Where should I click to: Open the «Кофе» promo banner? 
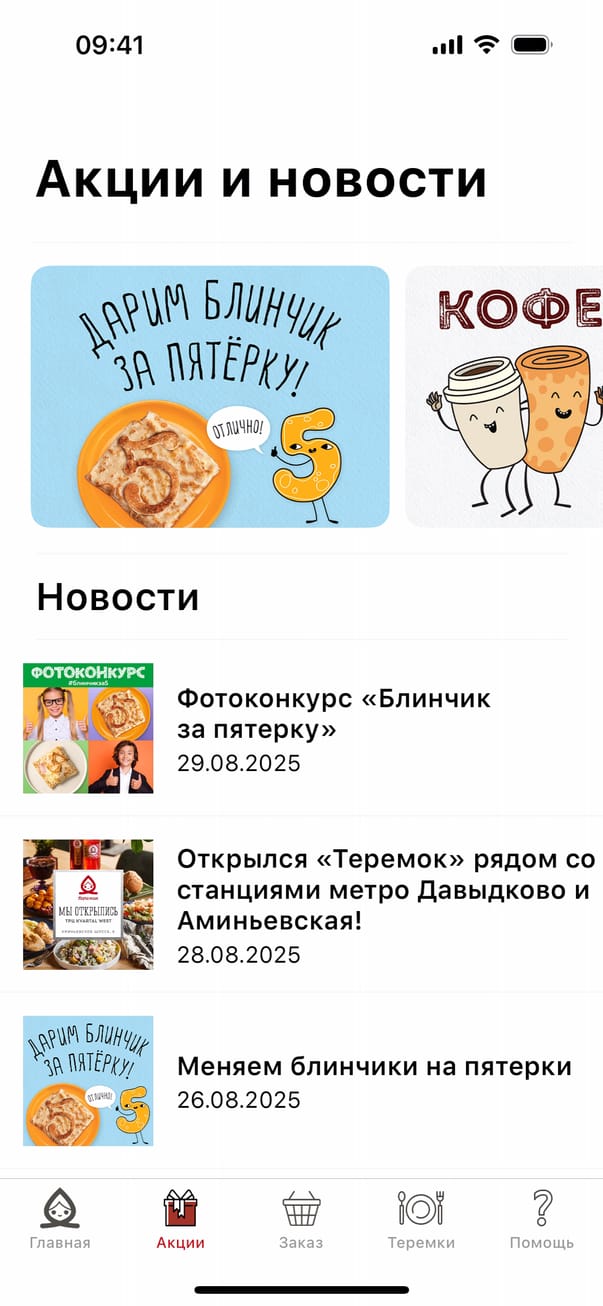pos(505,396)
